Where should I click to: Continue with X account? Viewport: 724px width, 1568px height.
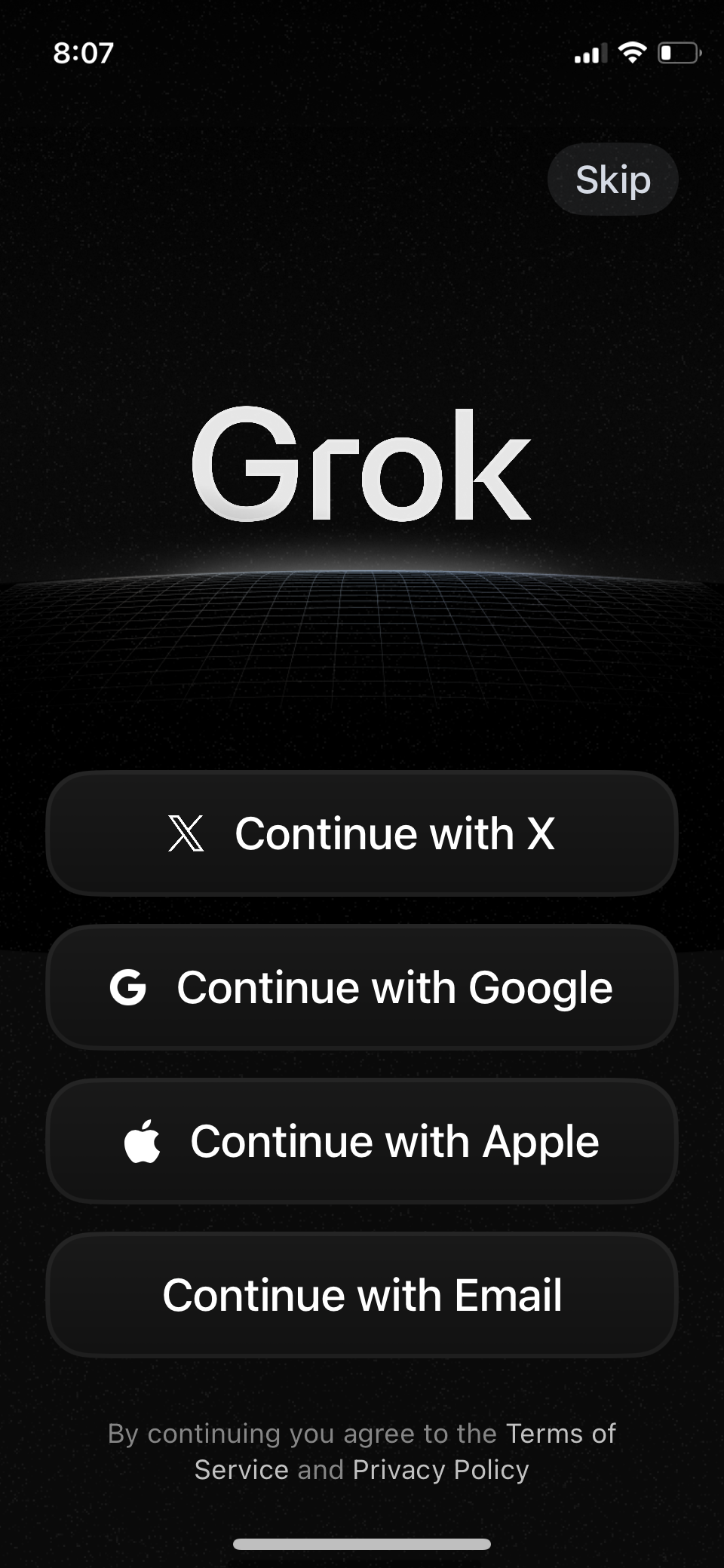(362, 833)
